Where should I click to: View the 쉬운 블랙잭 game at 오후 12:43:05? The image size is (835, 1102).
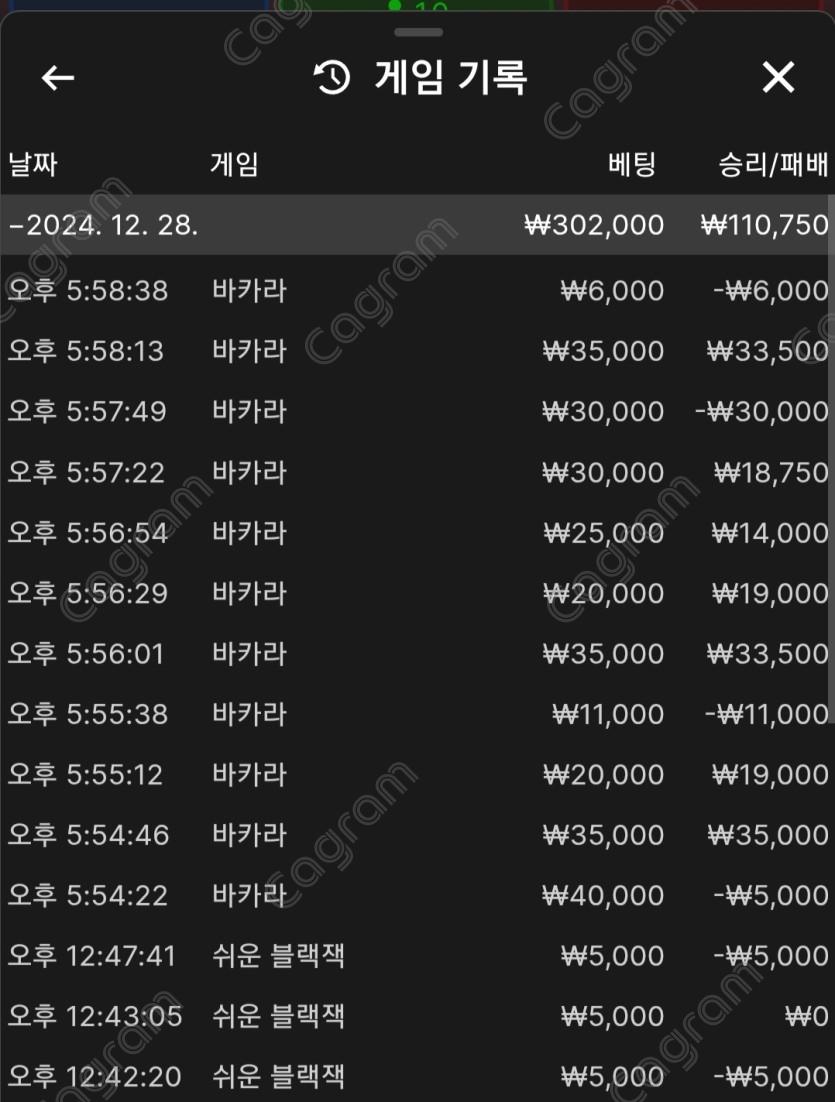click(x=417, y=1016)
